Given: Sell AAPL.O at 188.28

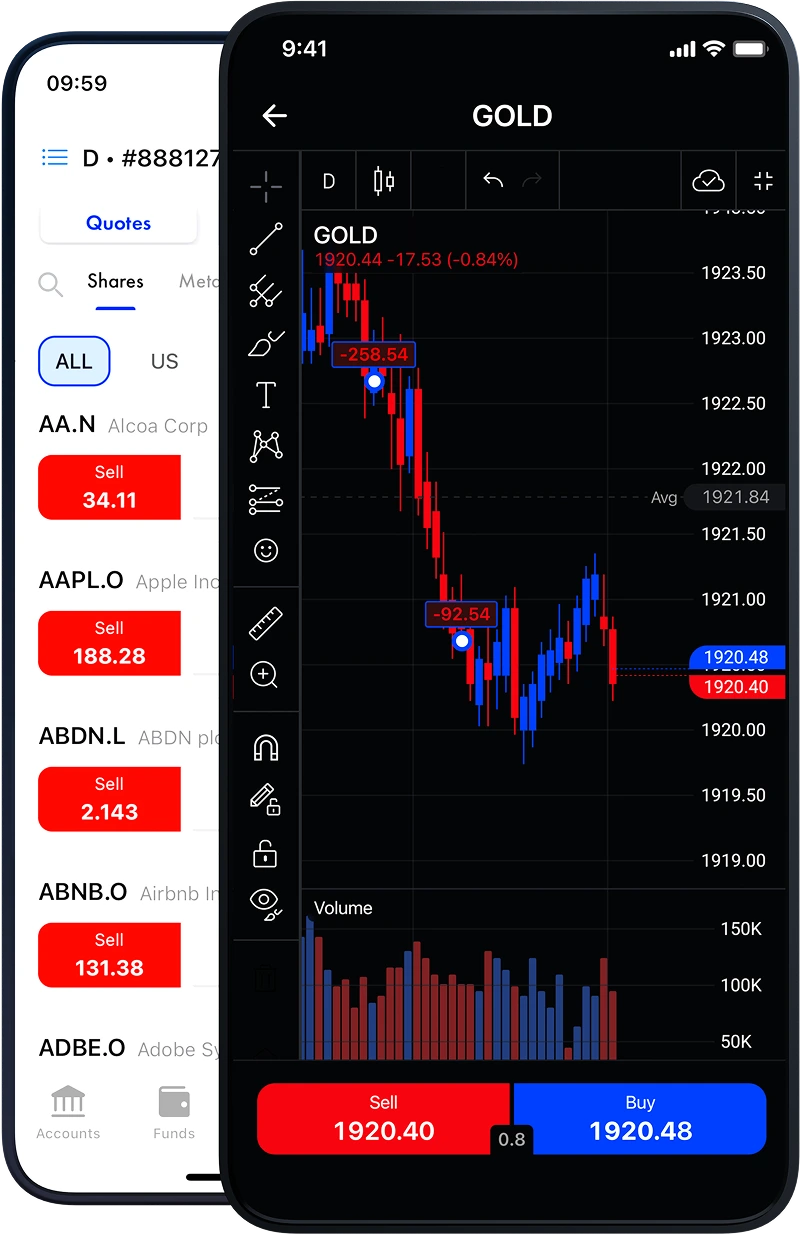Looking at the screenshot, I should point(109,643).
